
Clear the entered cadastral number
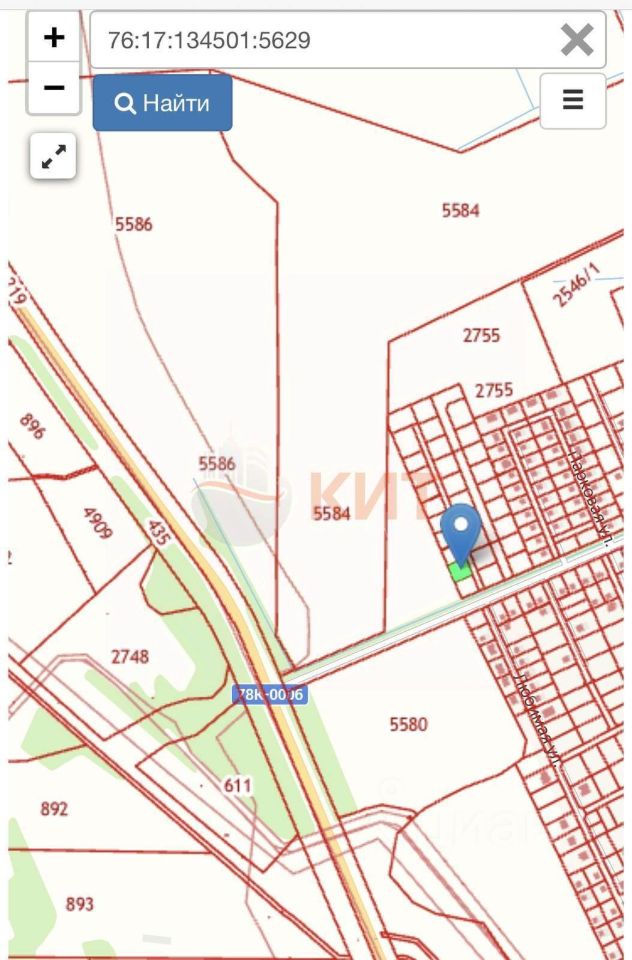pos(577,40)
